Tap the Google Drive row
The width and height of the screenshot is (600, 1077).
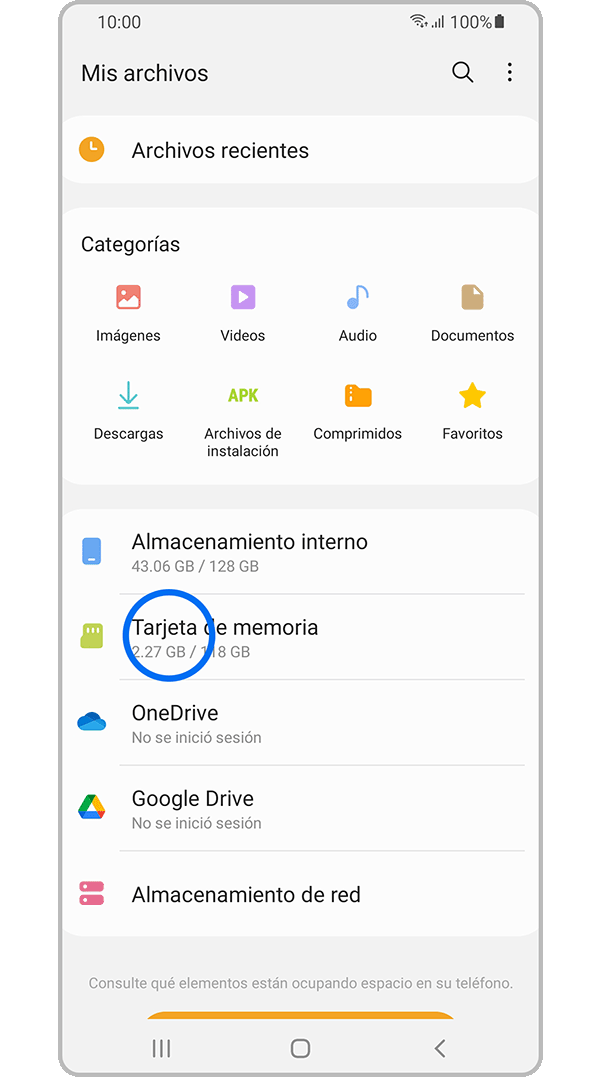pyautogui.click(x=300, y=809)
